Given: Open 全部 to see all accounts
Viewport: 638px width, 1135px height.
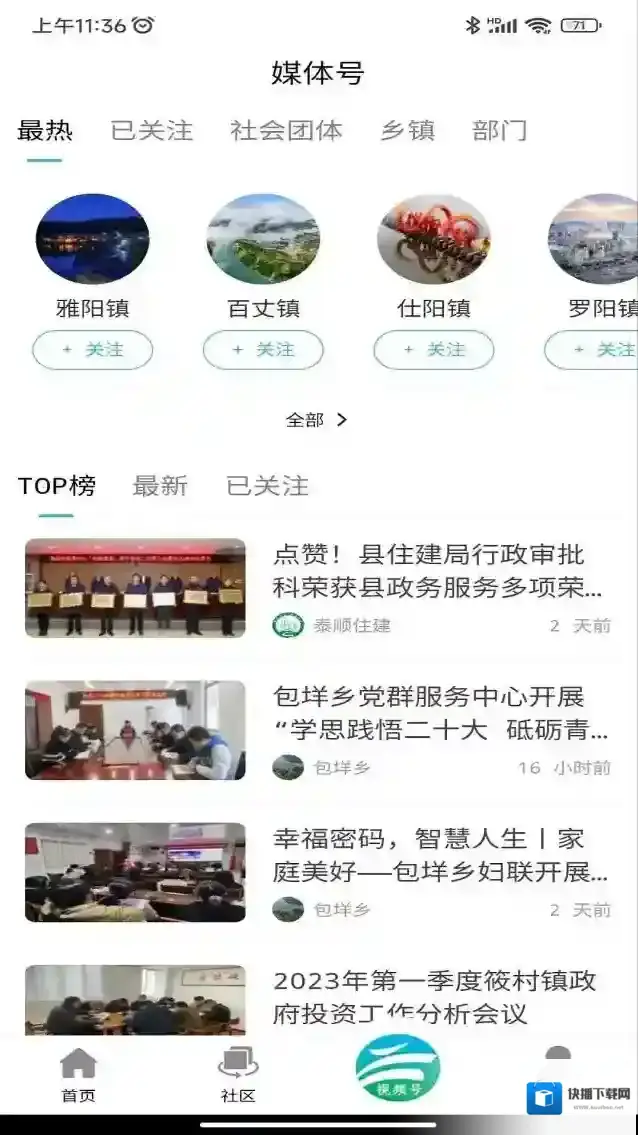Looking at the screenshot, I should (316, 420).
